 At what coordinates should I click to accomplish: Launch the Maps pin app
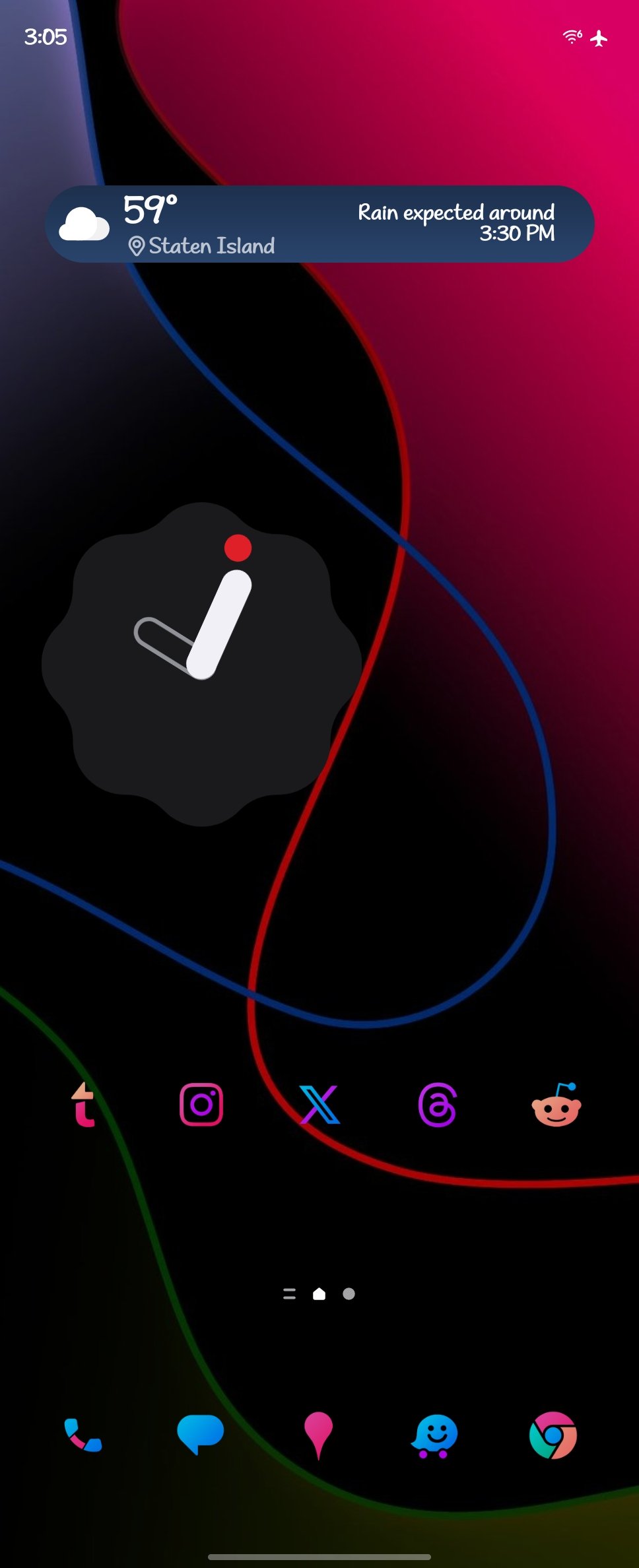pos(318,1434)
